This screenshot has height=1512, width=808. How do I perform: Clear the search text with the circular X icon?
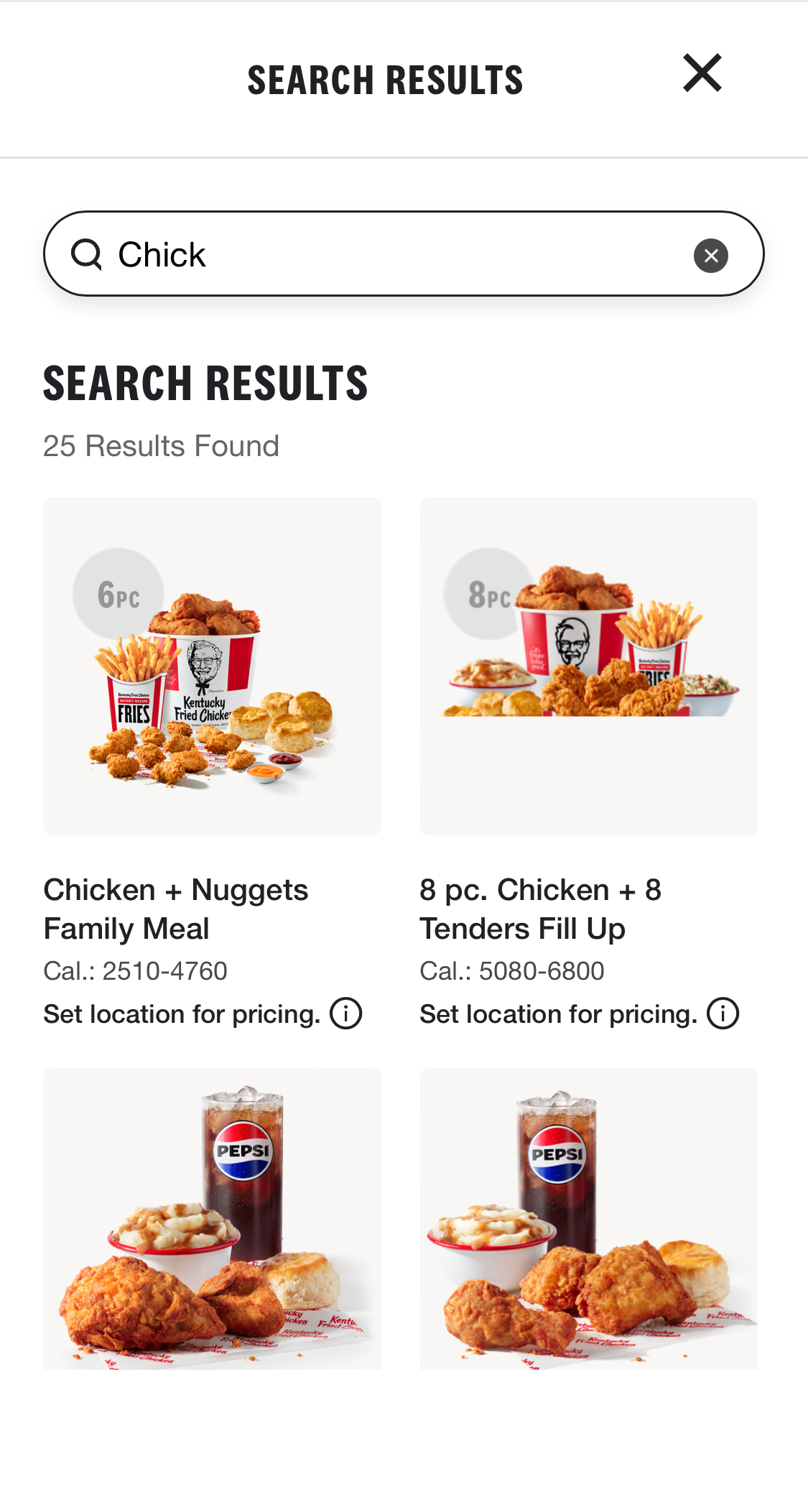[711, 255]
